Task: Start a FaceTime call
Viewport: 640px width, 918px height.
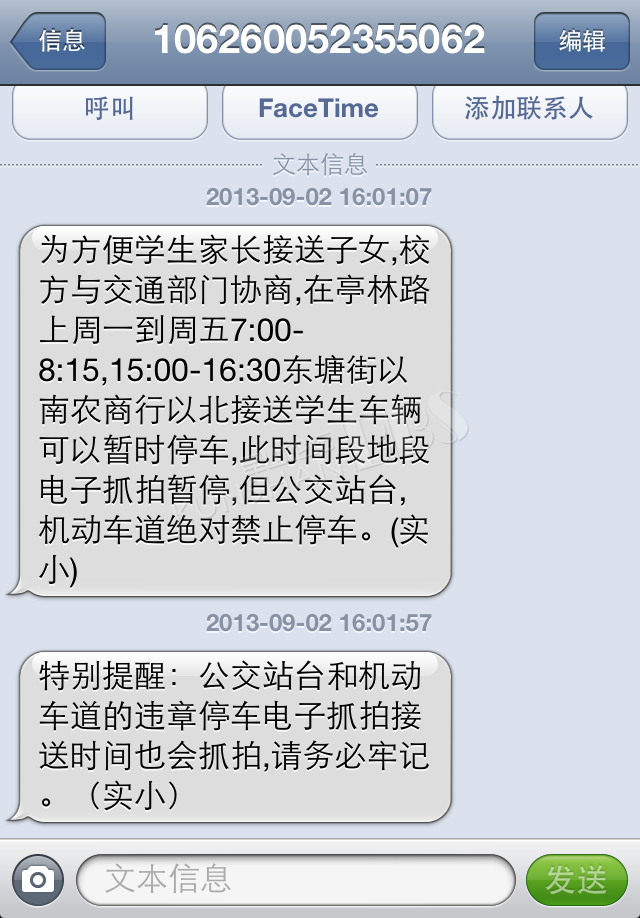Action: (319, 109)
